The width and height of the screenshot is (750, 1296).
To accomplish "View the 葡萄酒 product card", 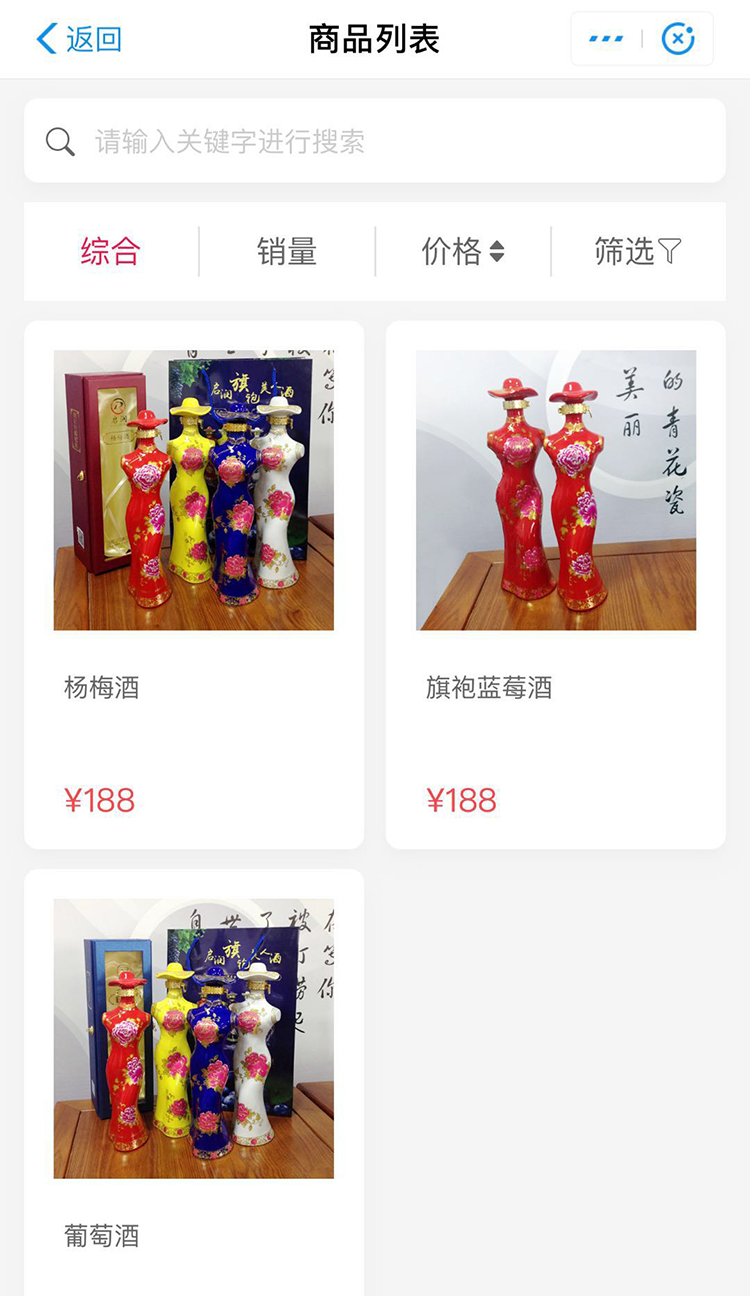I will 194,1083.
